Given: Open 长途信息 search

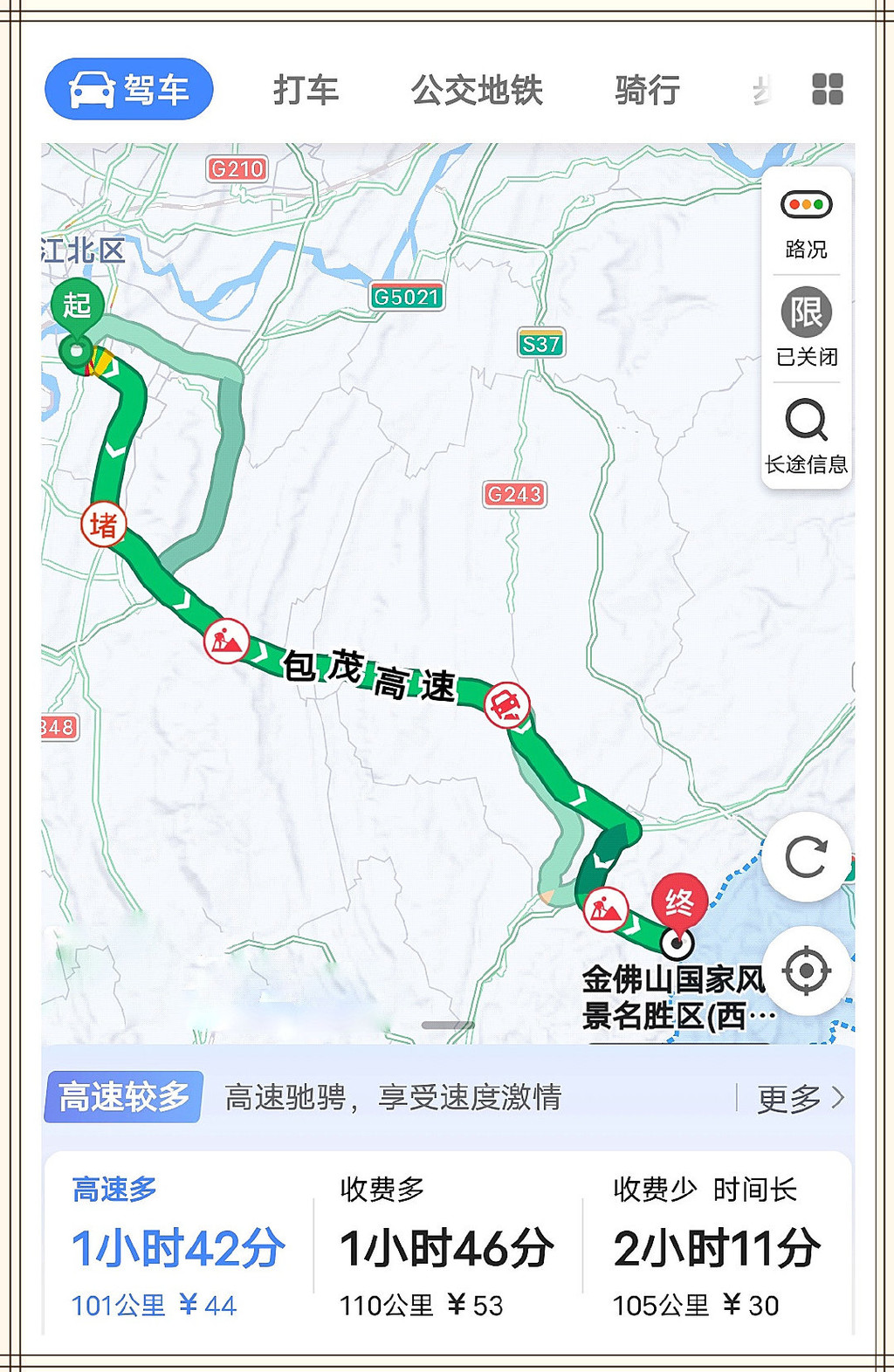Looking at the screenshot, I should coord(806,435).
